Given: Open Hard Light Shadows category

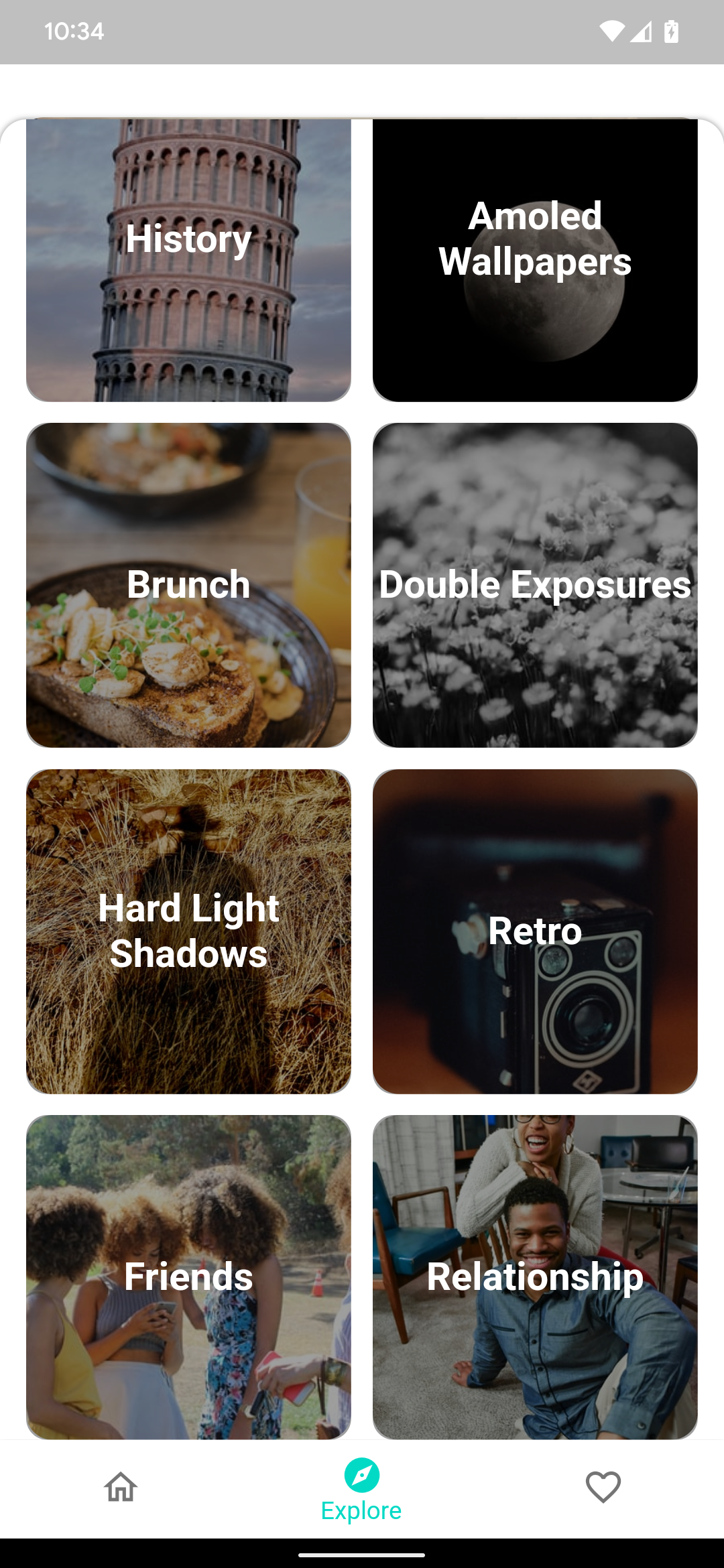Looking at the screenshot, I should click(188, 931).
